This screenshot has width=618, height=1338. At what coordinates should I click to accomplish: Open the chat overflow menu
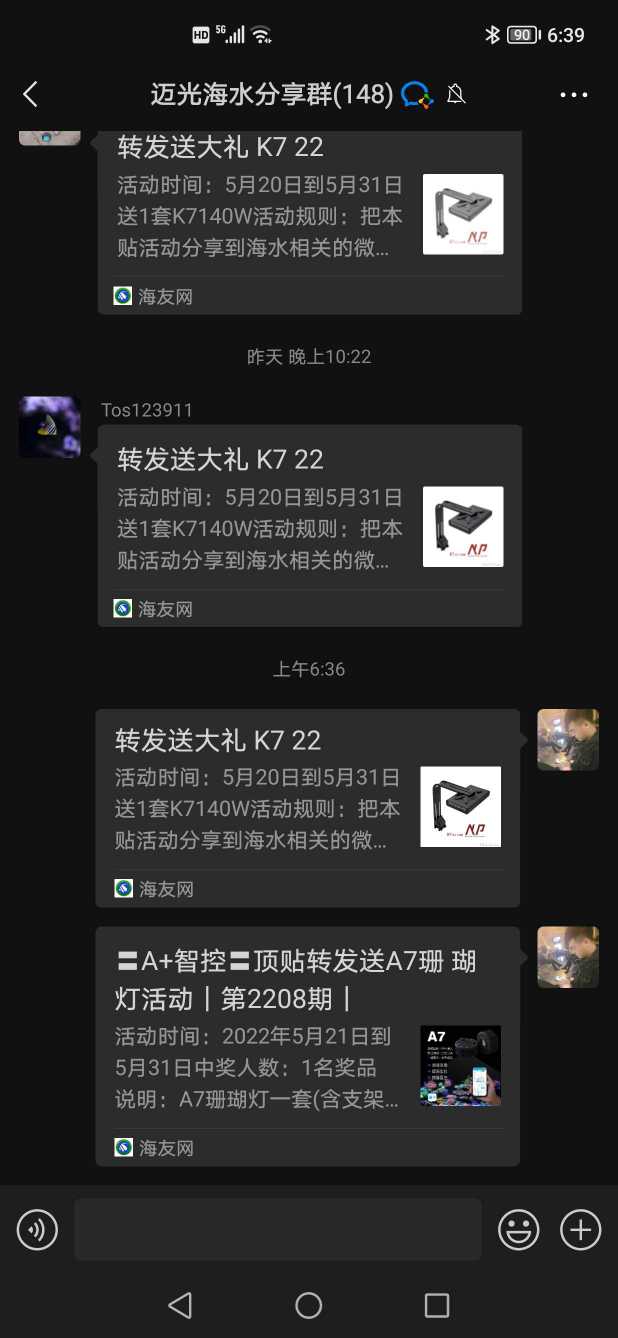point(573,95)
